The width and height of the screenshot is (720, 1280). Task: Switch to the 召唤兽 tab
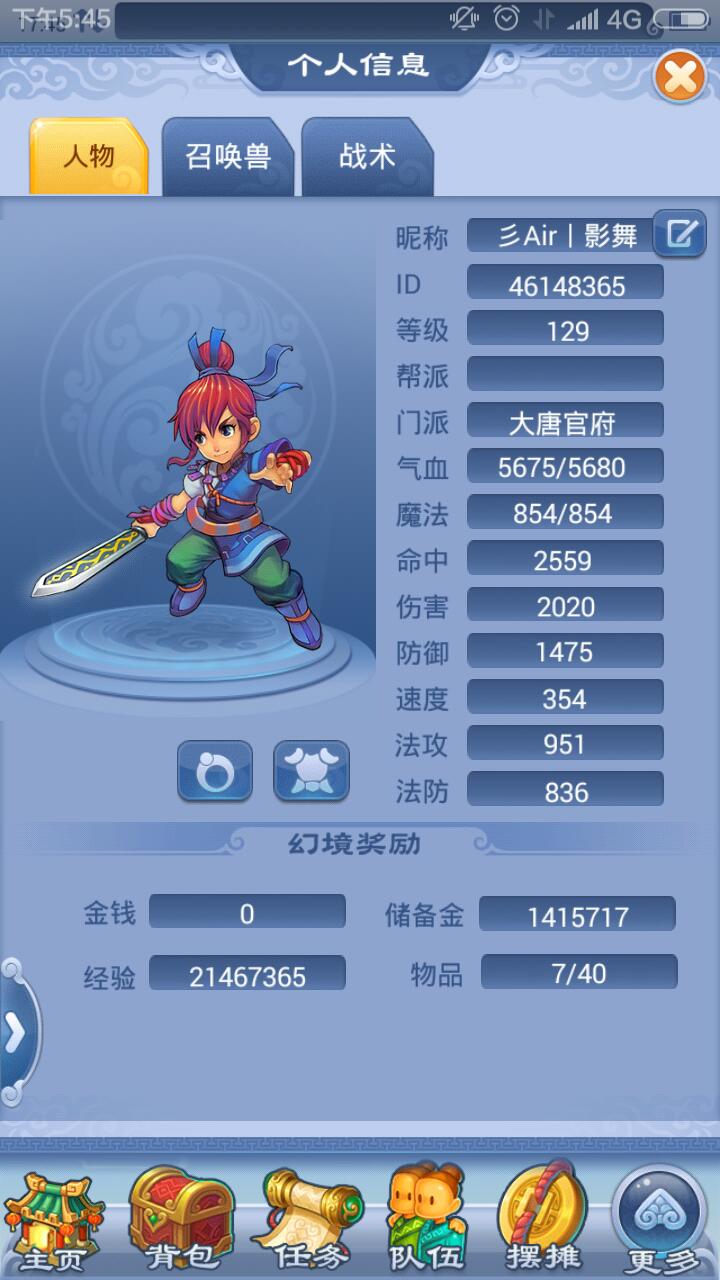point(228,157)
